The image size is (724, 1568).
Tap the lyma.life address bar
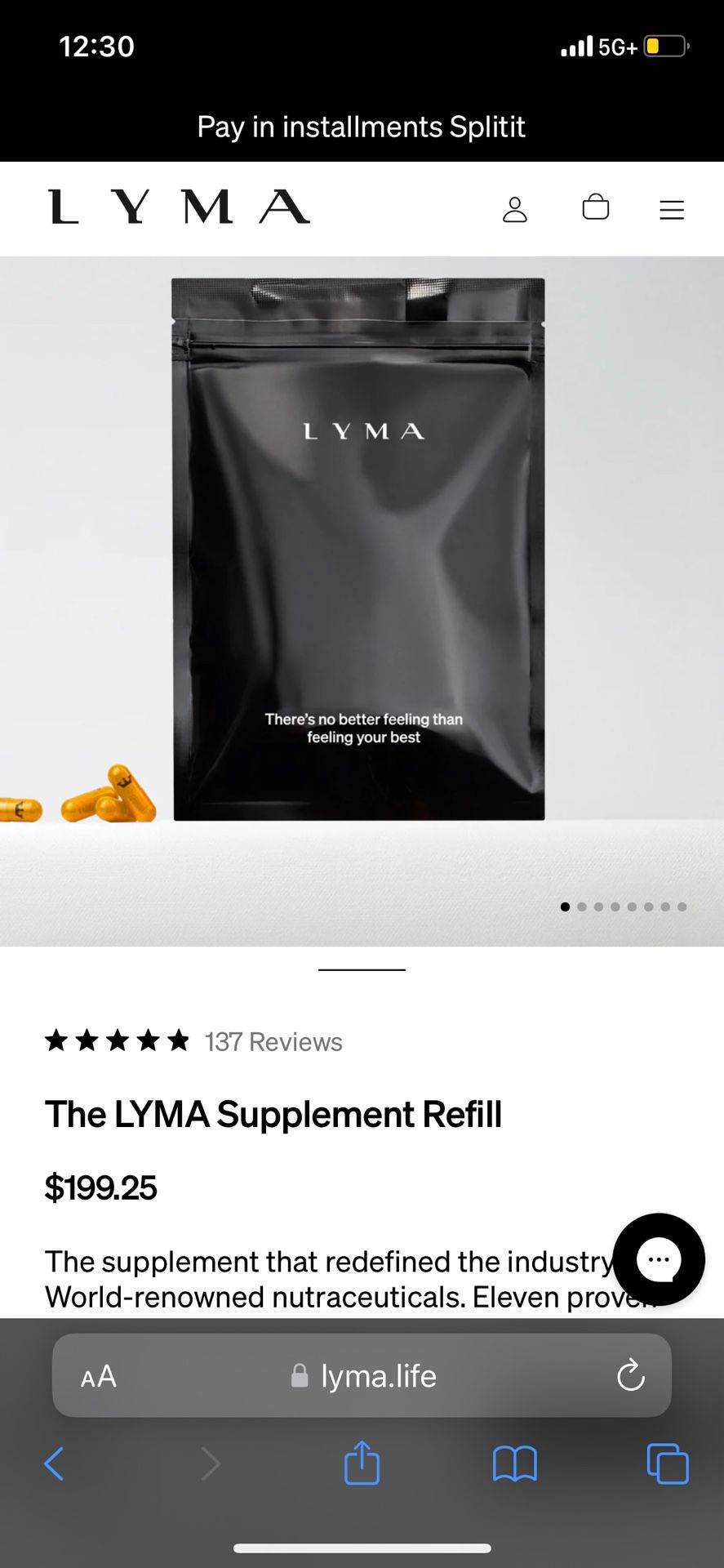(x=375, y=1375)
